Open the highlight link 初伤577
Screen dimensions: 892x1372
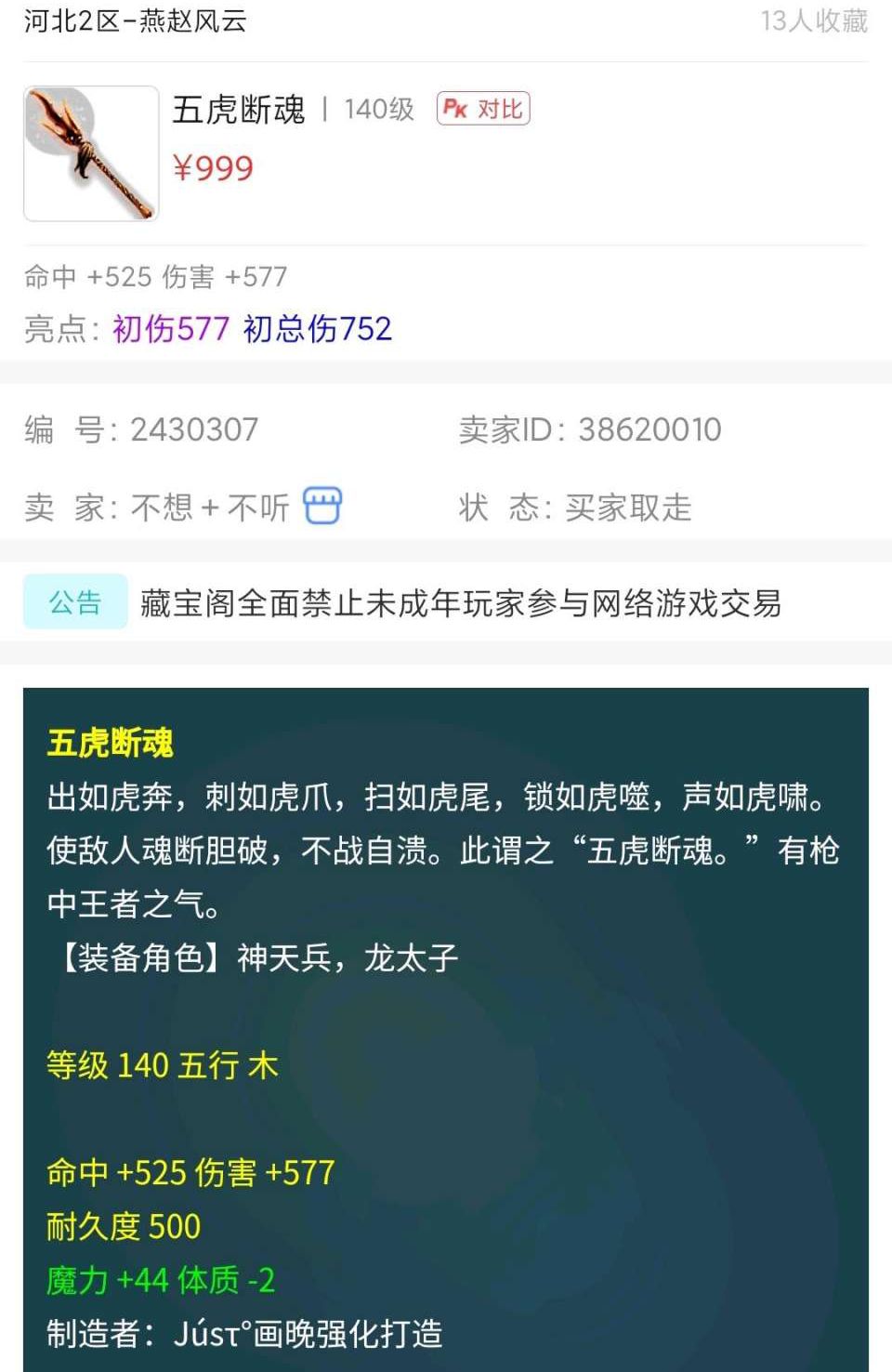coord(168,329)
